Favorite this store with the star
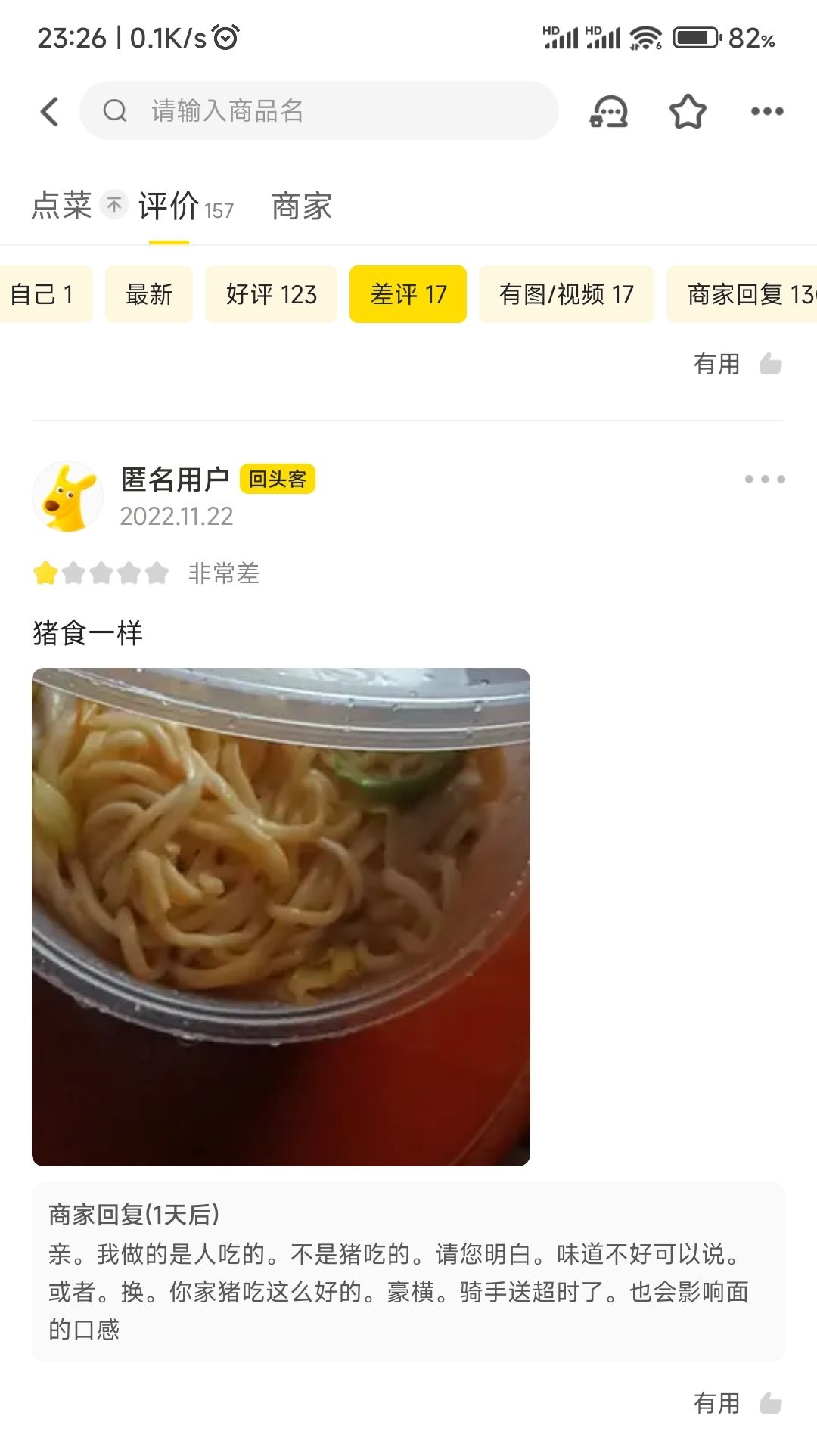Screen dimensions: 817x1456 coord(688,112)
